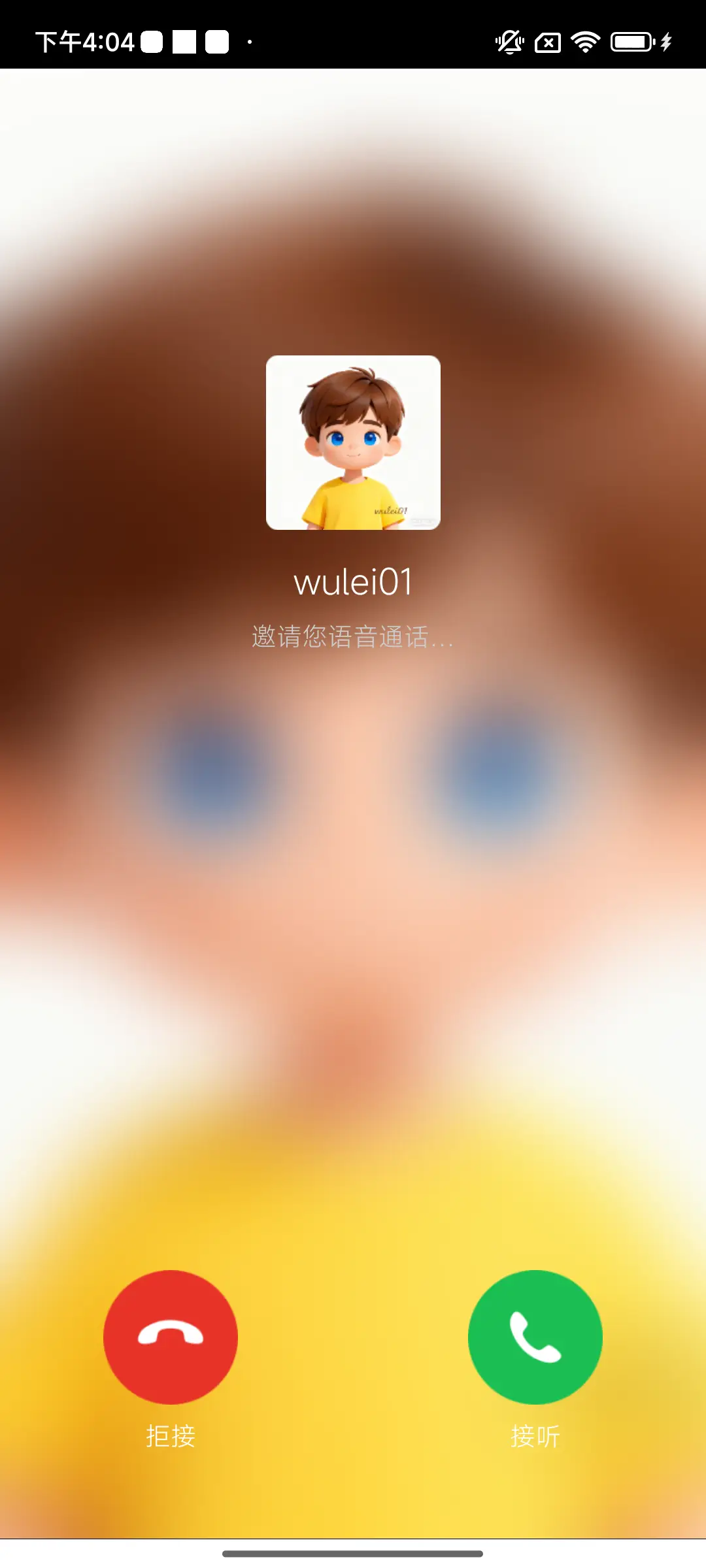Decline the voice call from wulei01

[171, 1337]
